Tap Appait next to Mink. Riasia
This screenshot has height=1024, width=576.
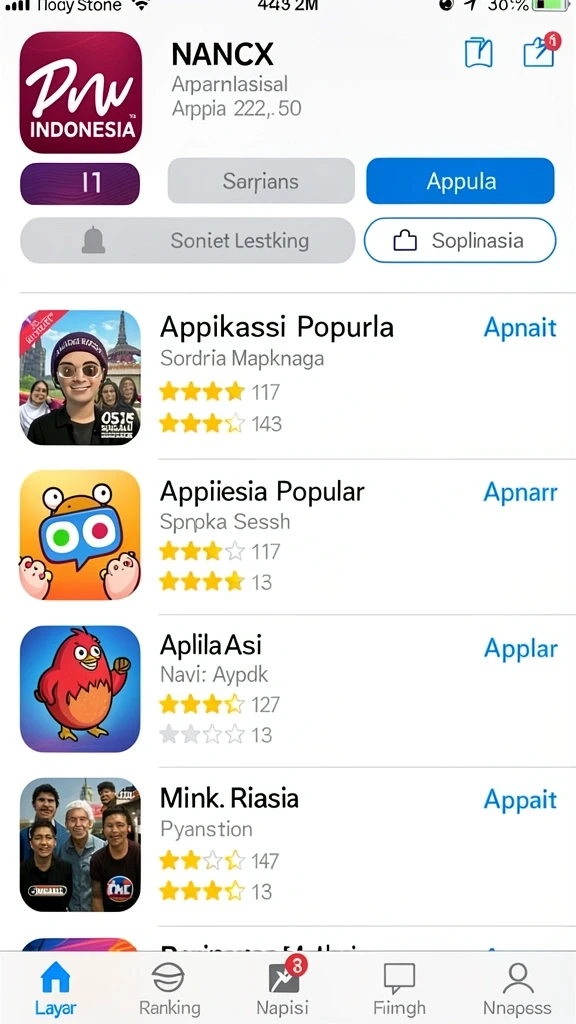pyautogui.click(x=520, y=801)
